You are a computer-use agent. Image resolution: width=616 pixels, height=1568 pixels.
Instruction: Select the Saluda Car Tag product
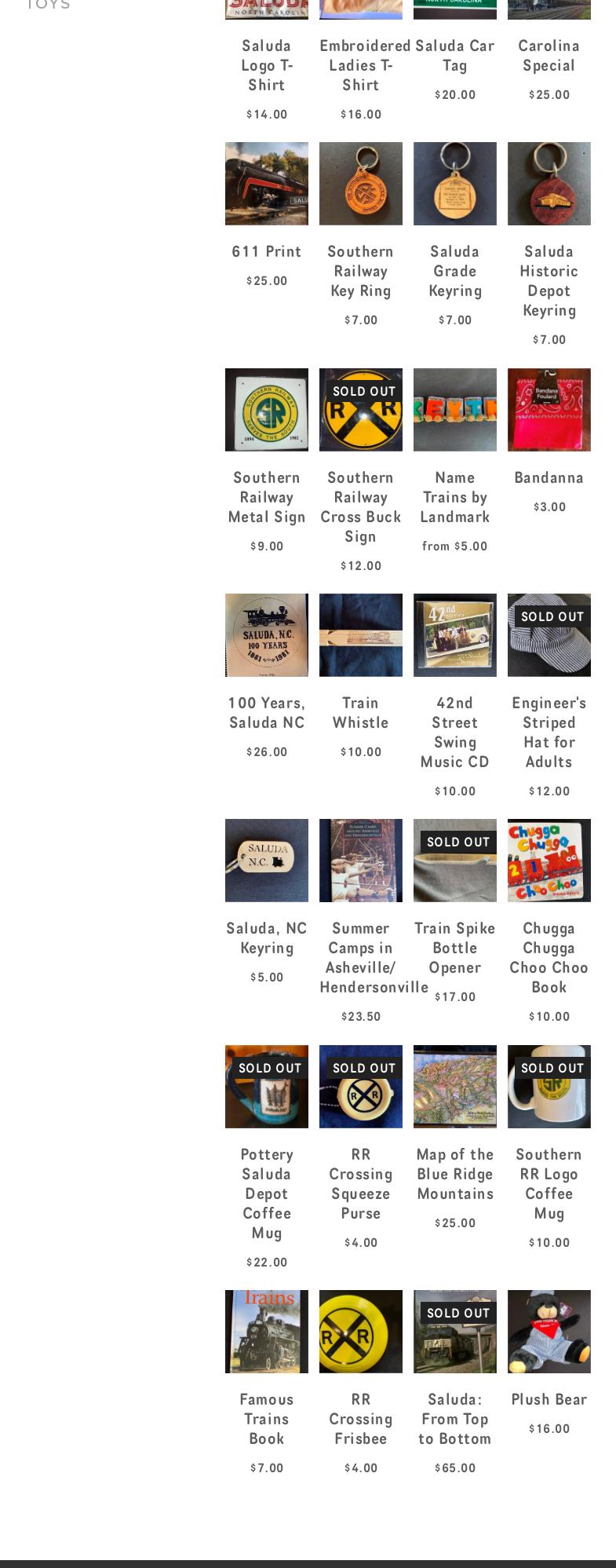454,55
